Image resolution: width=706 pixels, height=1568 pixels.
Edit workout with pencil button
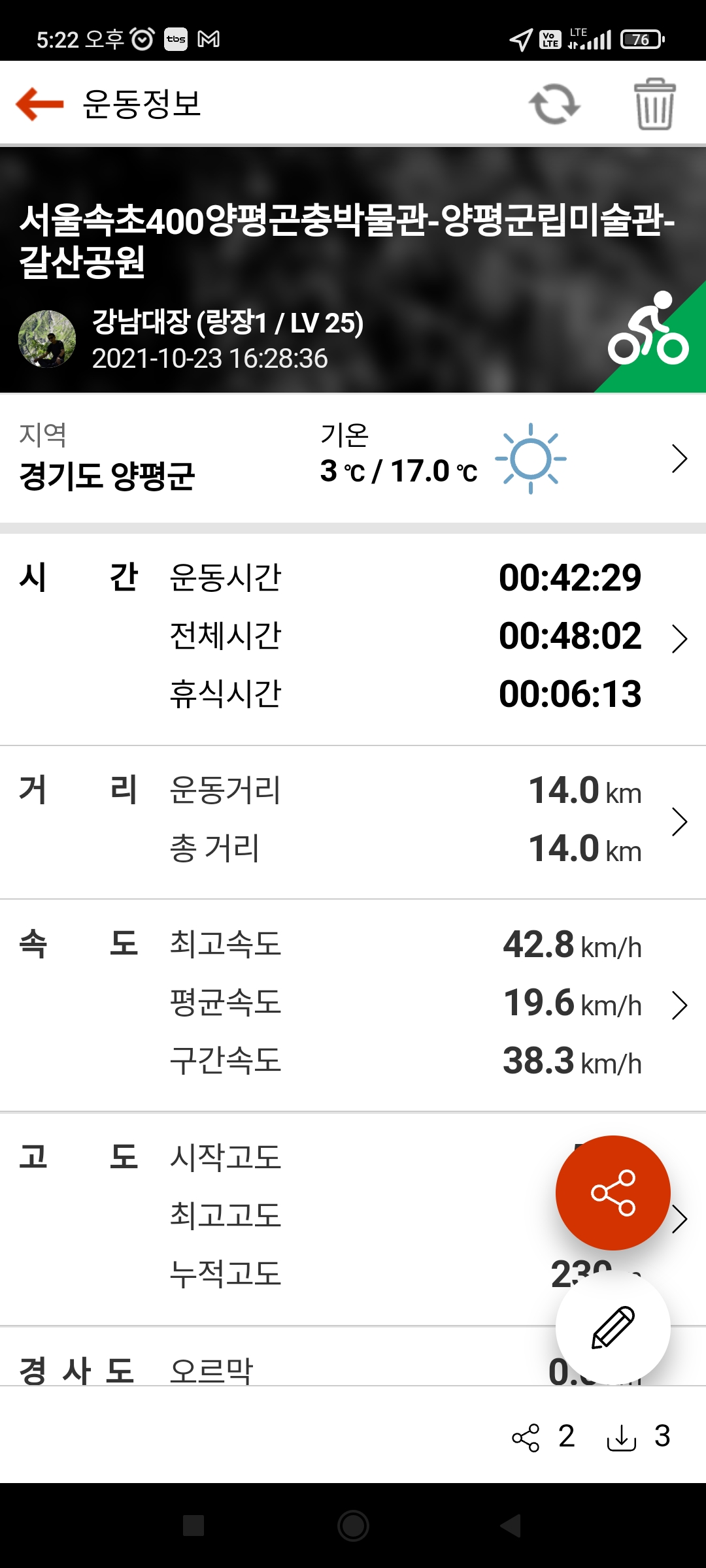[613, 1328]
